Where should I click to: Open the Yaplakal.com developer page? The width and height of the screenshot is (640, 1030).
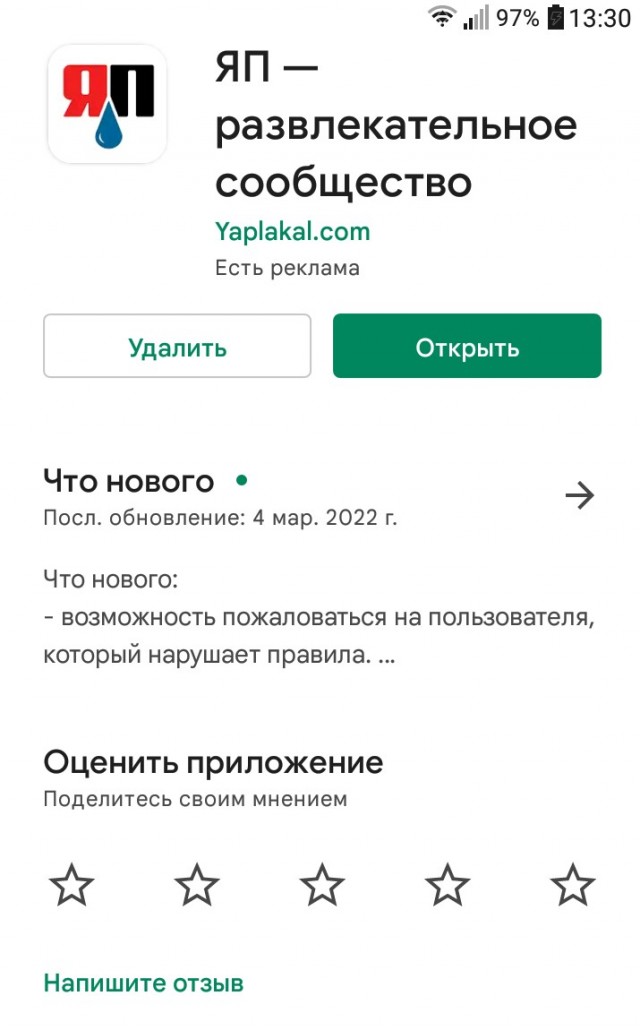[x=292, y=232]
